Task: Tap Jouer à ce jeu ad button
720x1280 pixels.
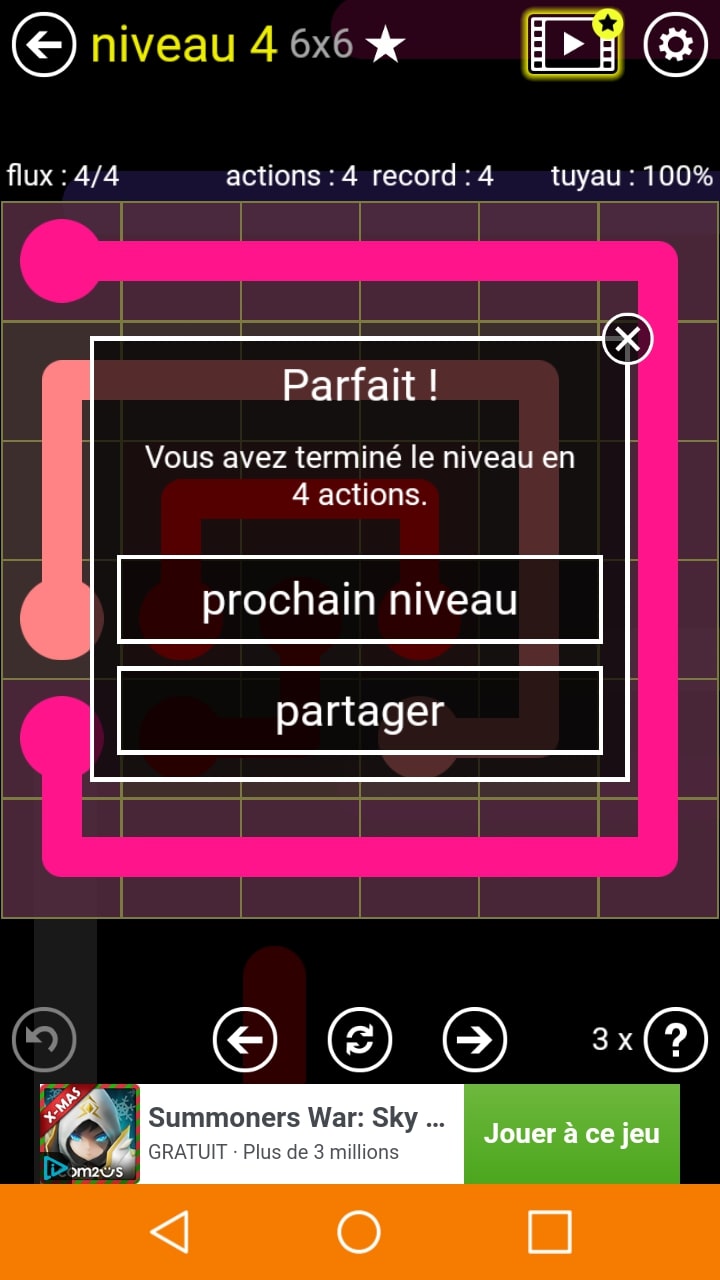Action: pos(571,1134)
